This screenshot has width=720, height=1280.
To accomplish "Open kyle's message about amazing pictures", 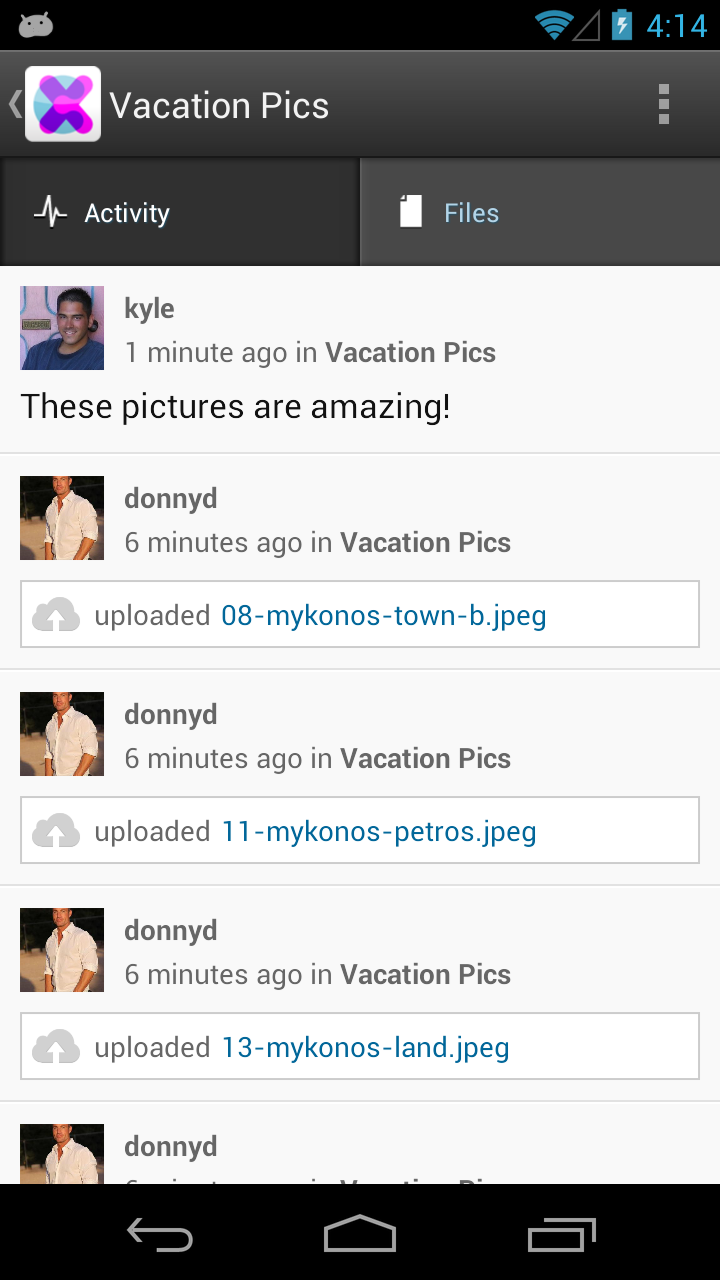I will (x=236, y=407).
